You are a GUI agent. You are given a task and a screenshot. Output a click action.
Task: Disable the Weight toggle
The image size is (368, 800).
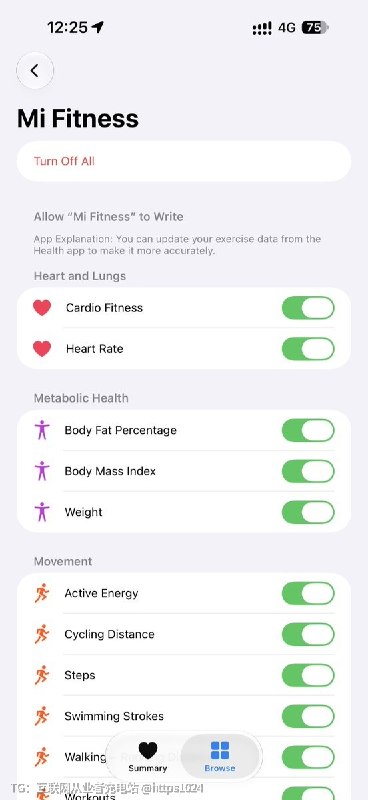[x=308, y=512]
